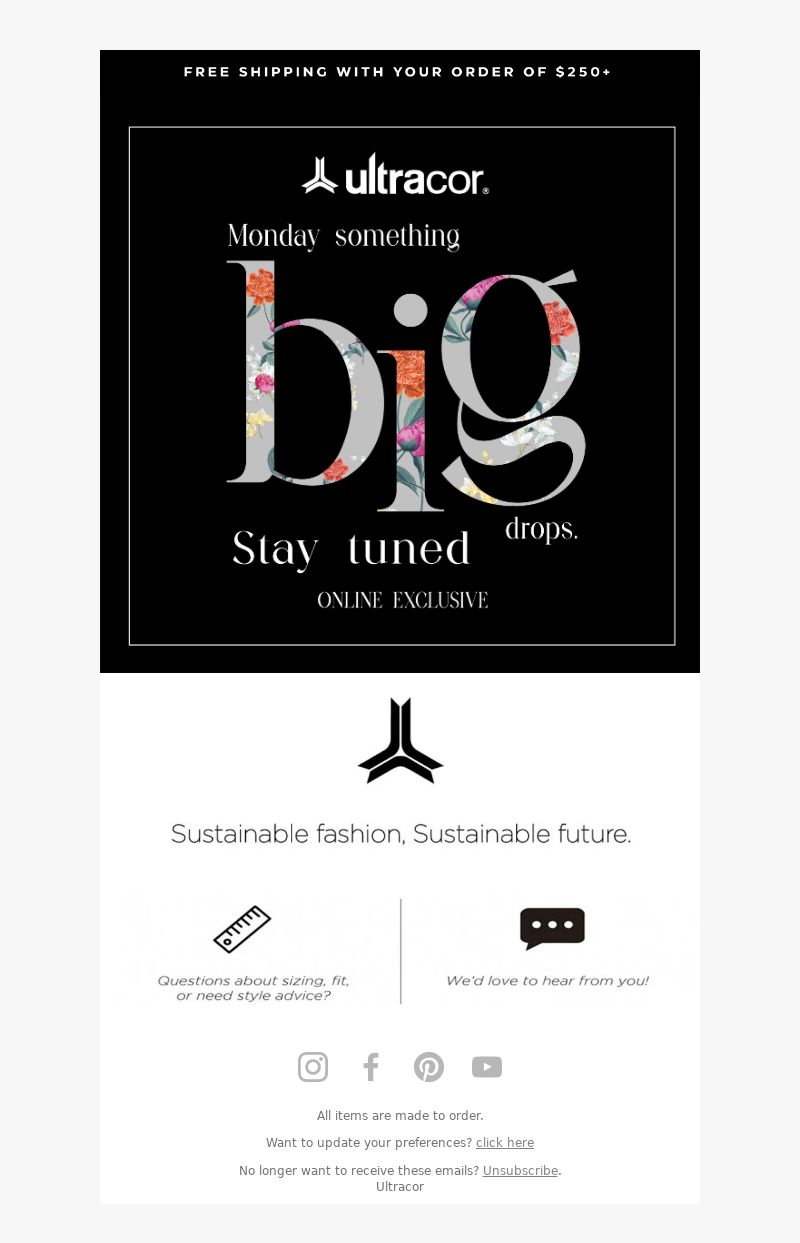800x1243 pixels.
Task: Open the 'something big drops' banner
Action: tap(401, 390)
